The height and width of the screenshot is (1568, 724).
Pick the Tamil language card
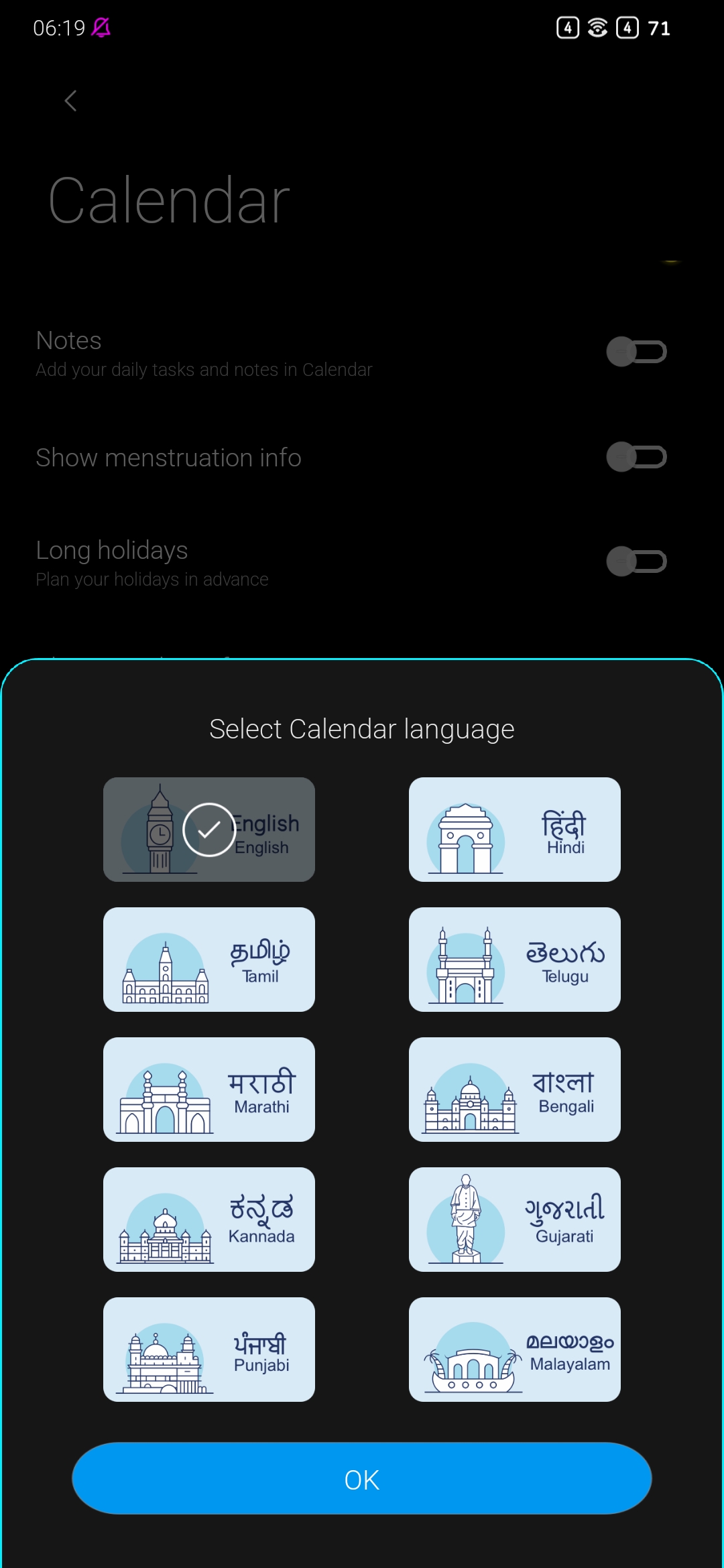click(209, 960)
